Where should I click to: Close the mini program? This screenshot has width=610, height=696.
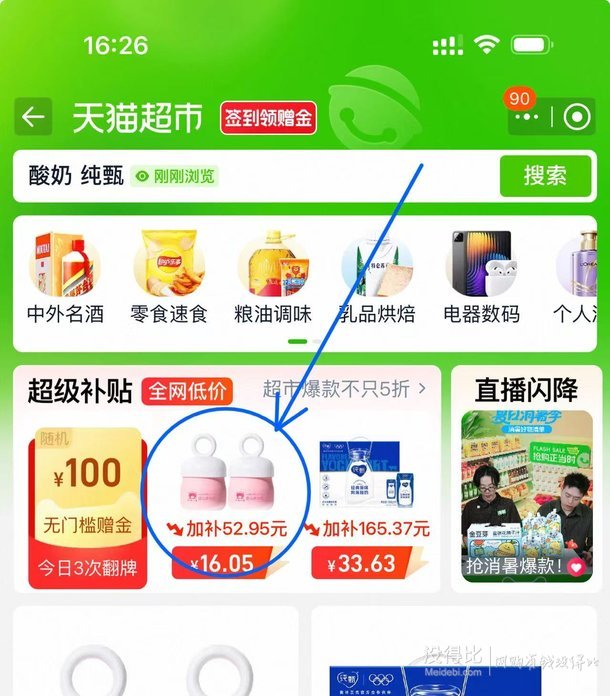[576, 118]
